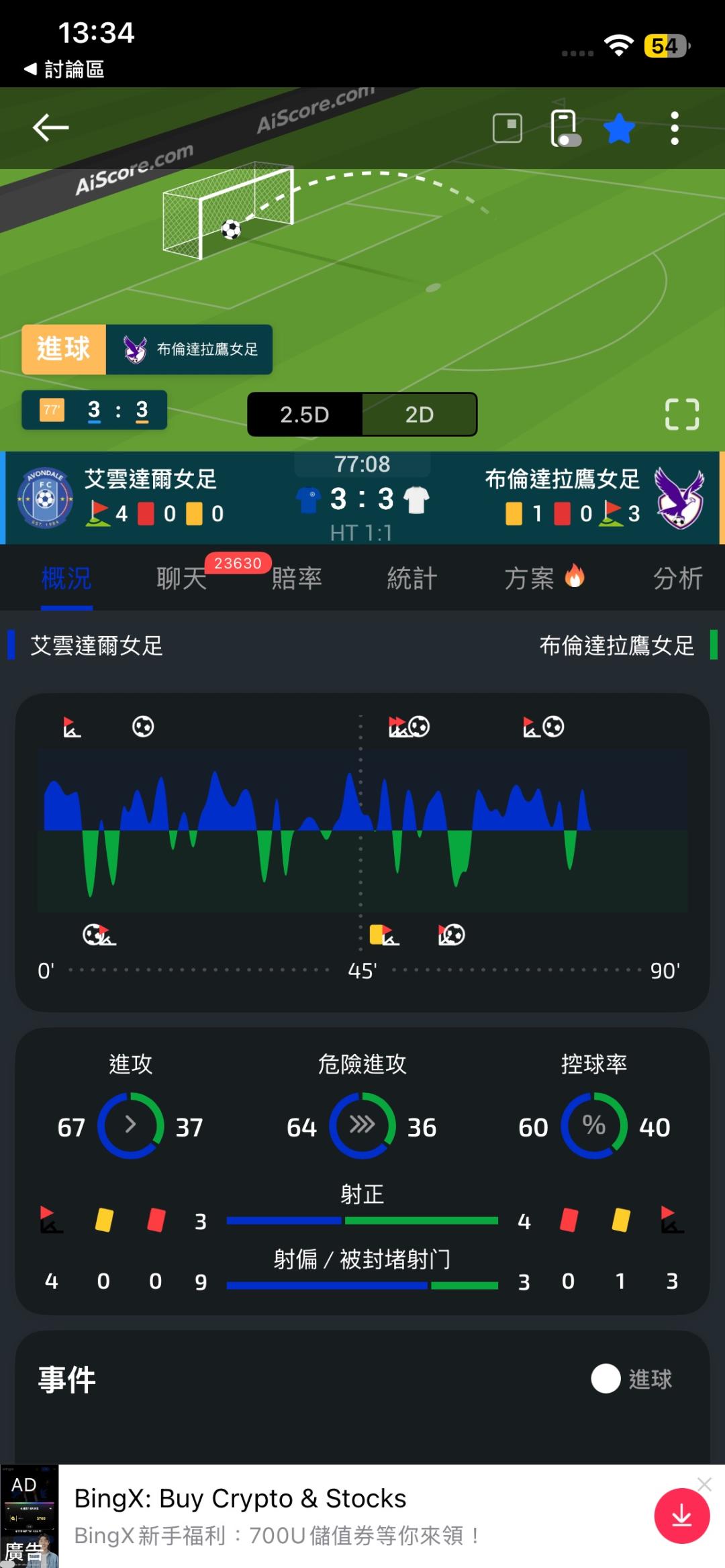Go back using the top-left arrow

pyautogui.click(x=50, y=127)
